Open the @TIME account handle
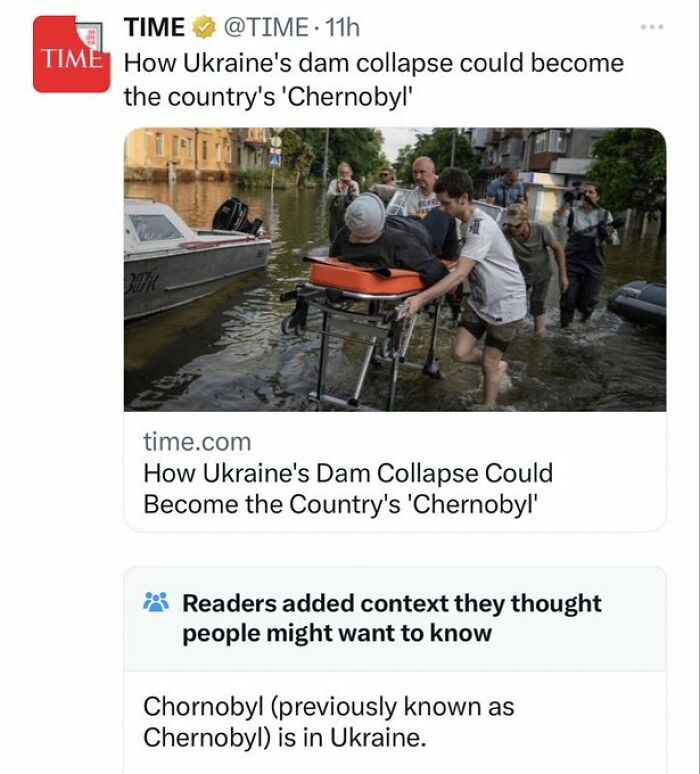 (x=266, y=27)
